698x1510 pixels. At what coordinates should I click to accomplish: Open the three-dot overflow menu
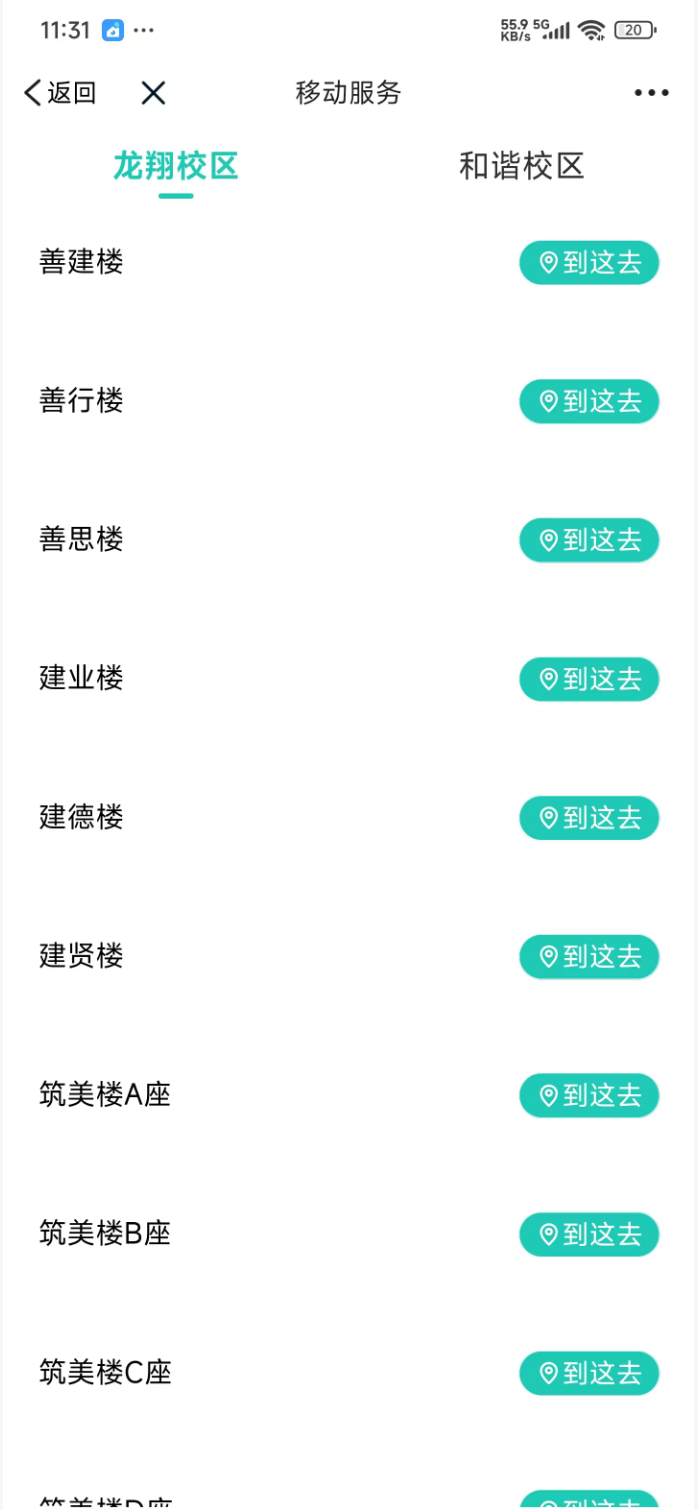(x=651, y=93)
